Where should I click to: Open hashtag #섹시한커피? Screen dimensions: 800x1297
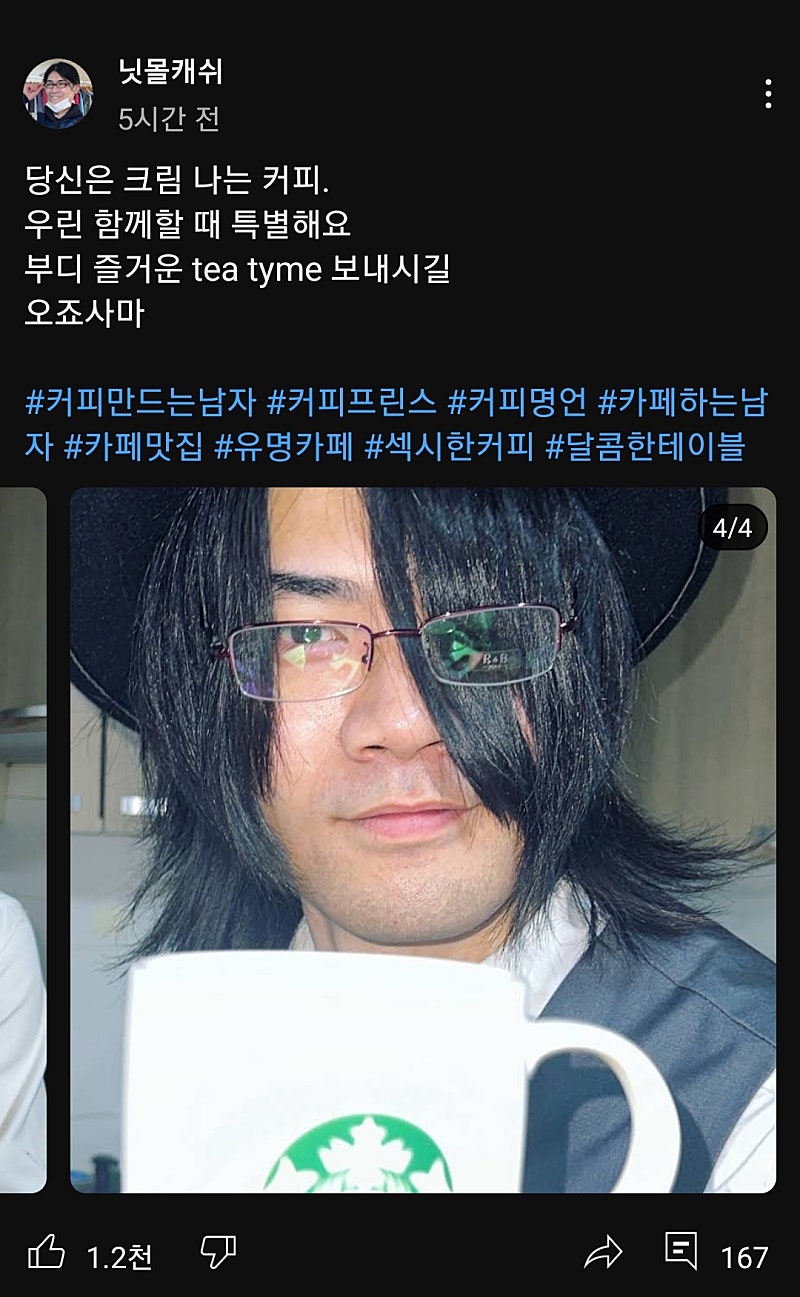(x=449, y=446)
